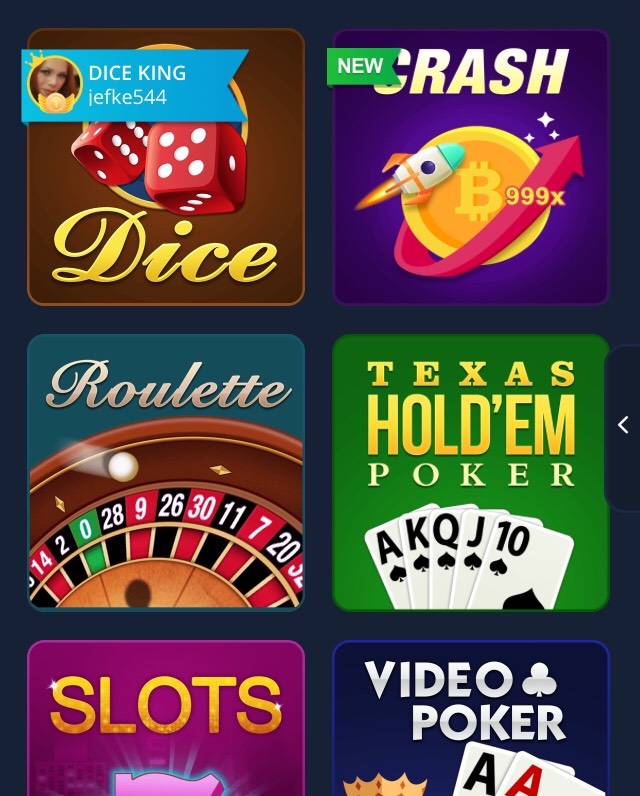Open Texas Hold'em Poker
This screenshot has width=640, height=796.
tap(470, 472)
